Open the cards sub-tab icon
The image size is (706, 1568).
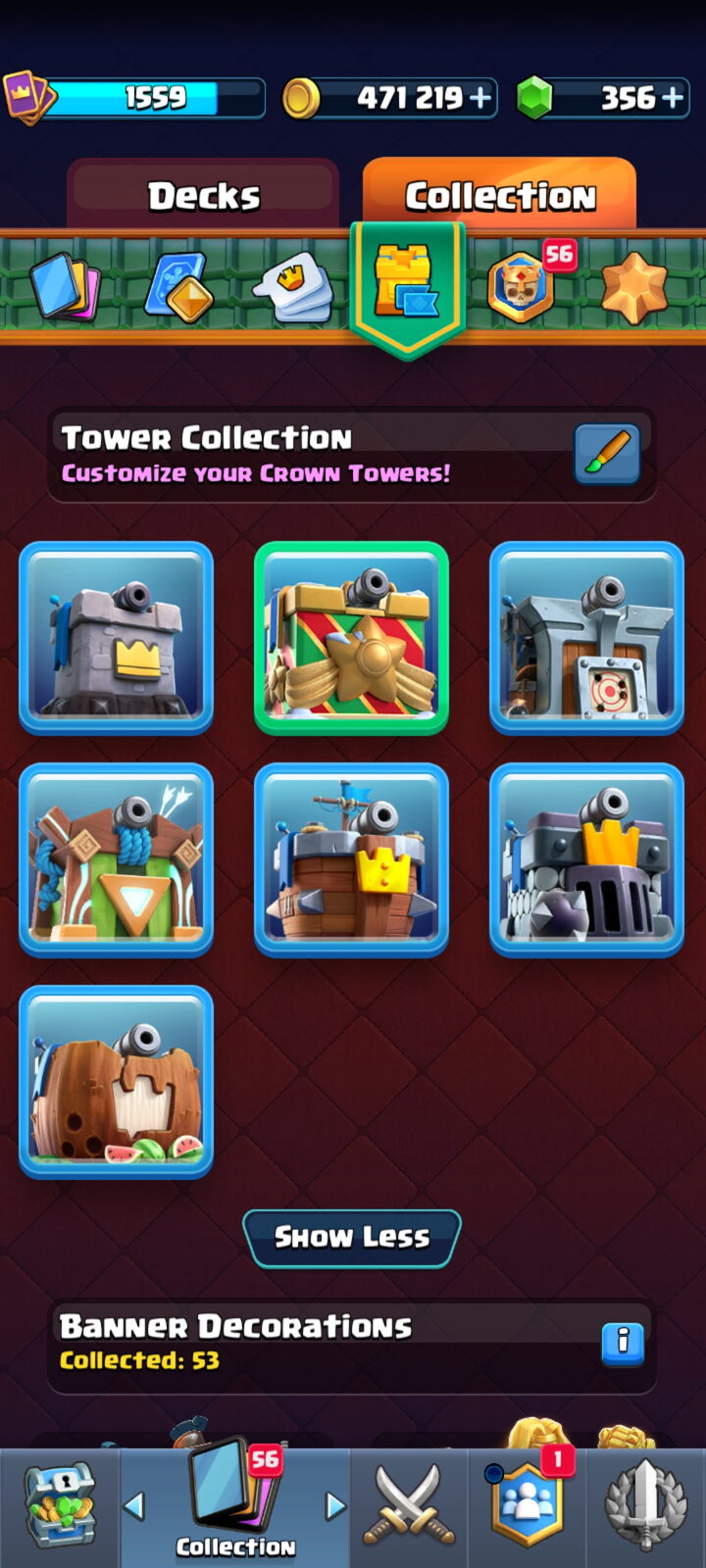coord(65,288)
